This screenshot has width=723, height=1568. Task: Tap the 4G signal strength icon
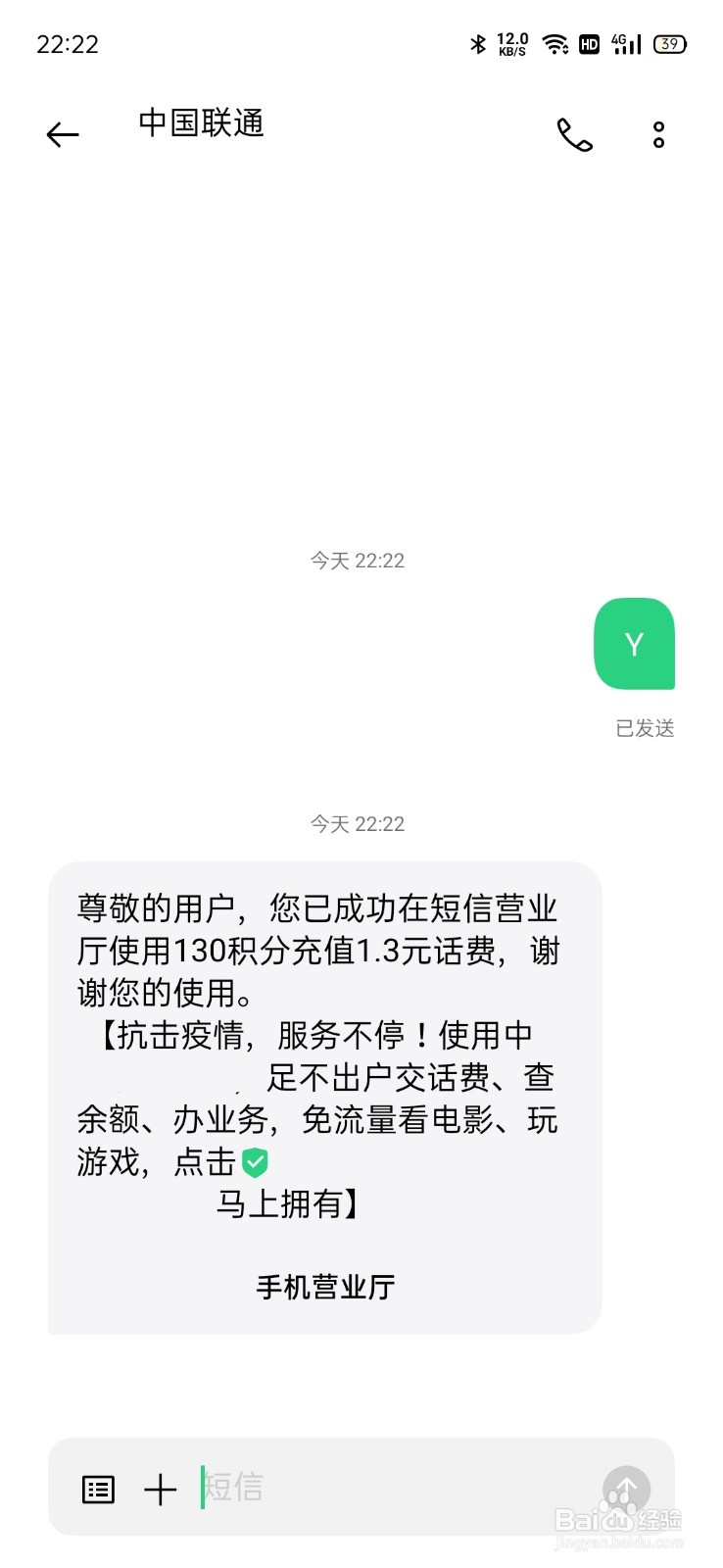point(627,44)
